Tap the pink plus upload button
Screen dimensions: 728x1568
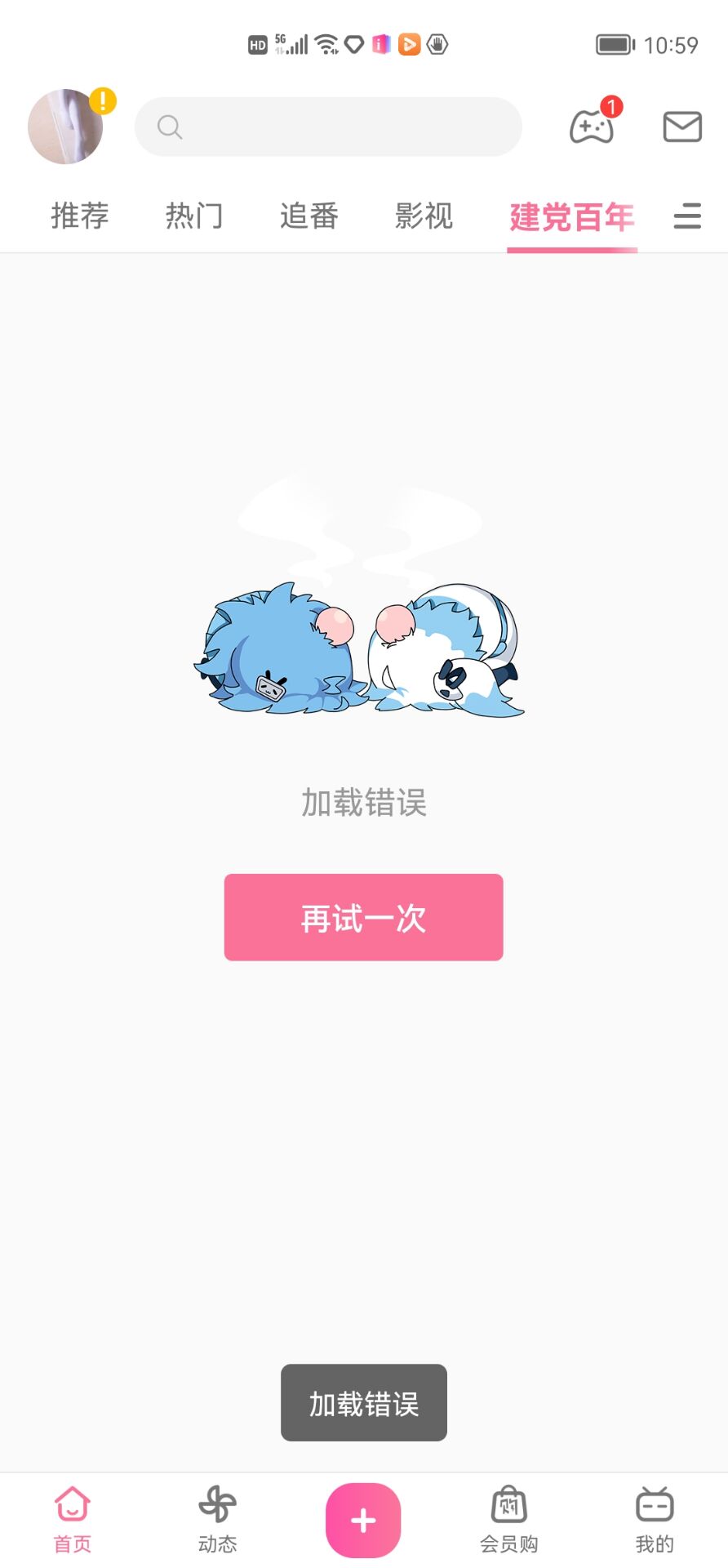[363, 1521]
